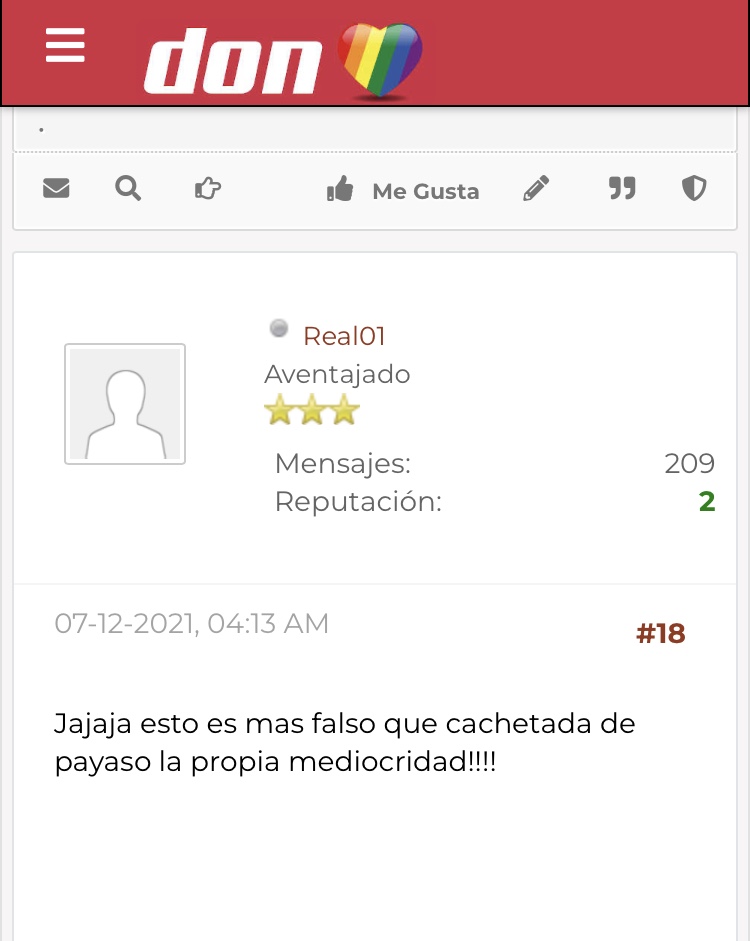Quote this post with the quotation marks icon

pos(622,188)
